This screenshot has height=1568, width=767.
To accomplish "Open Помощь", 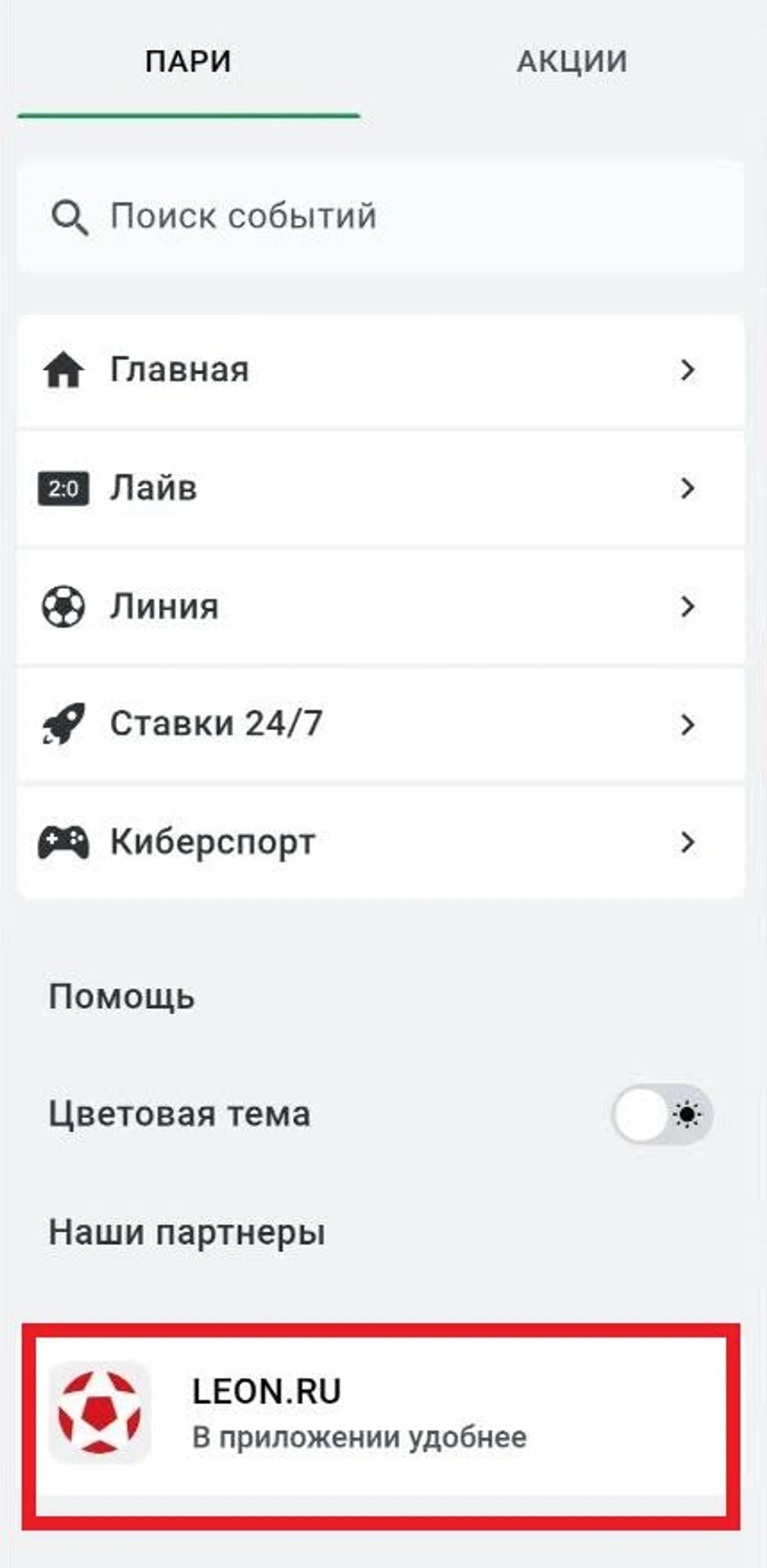I will coord(122,996).
